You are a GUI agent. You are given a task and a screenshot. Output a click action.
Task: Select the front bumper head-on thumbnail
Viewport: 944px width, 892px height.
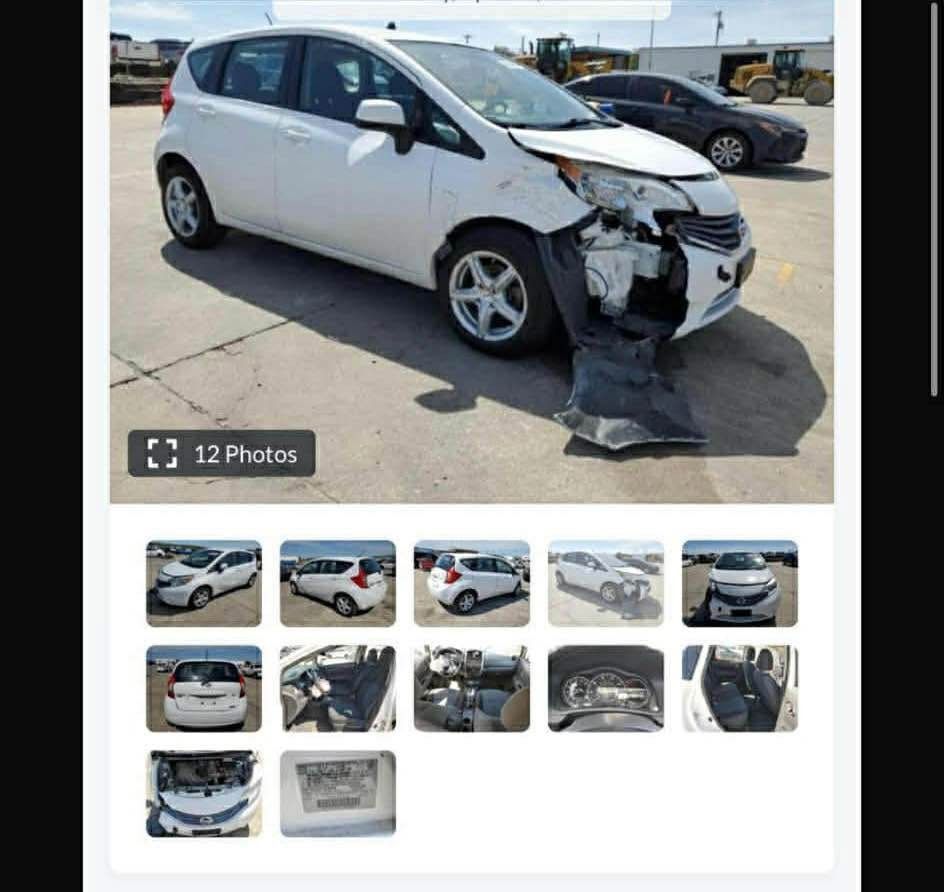click(740, 584)
